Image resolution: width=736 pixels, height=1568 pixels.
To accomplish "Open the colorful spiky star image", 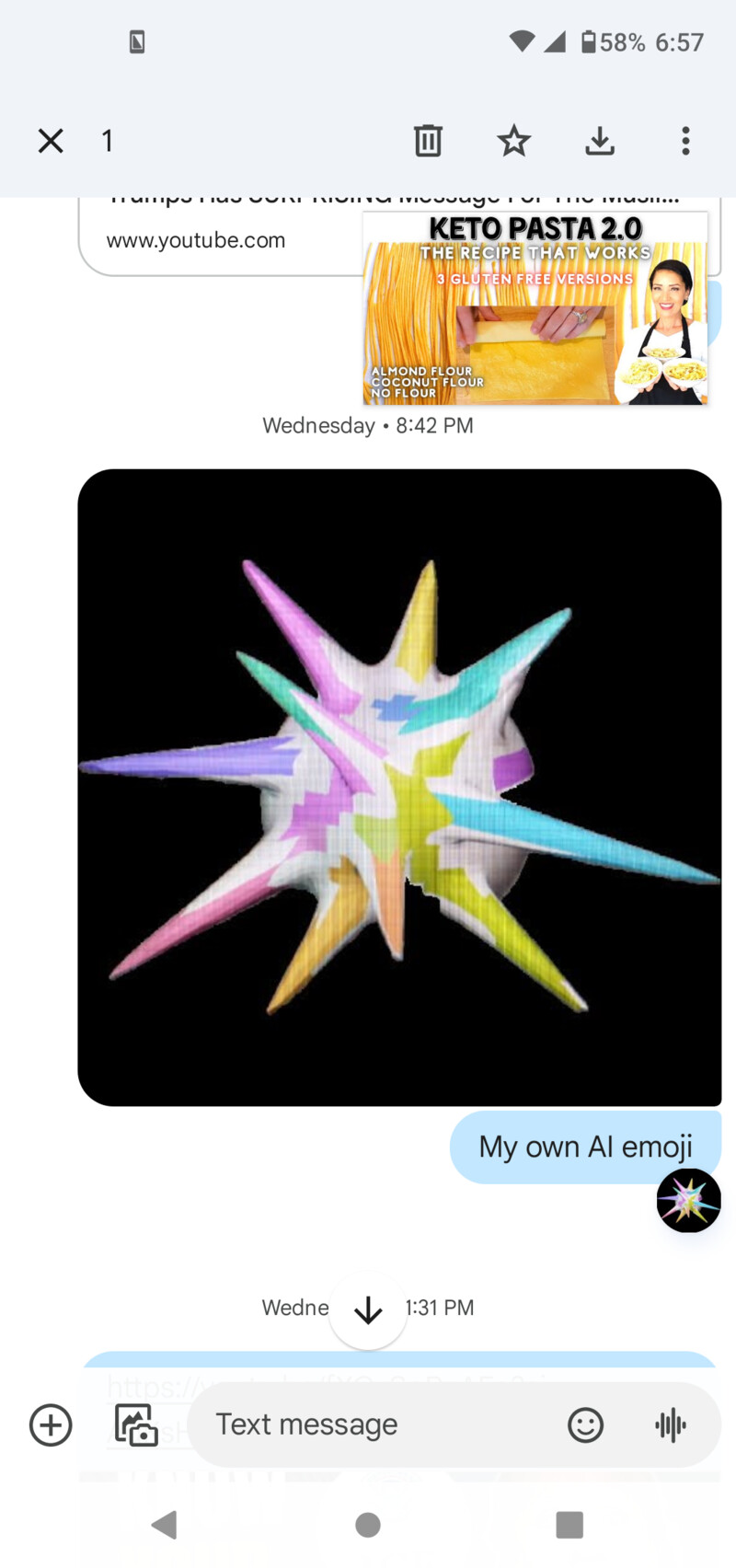I will point(399,787).
